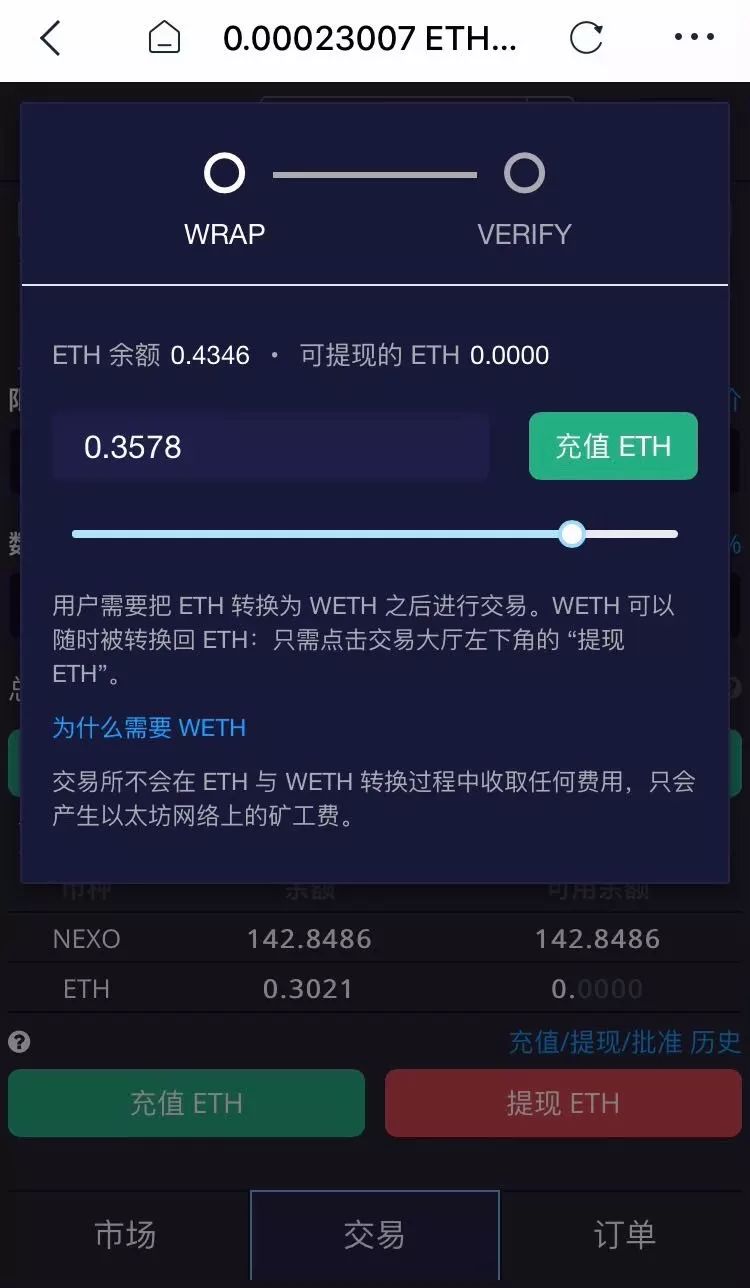This screenshot has height=1288, width=750.
Task: Open the 为什么需要 WETH link
Action: coord(148,727)
